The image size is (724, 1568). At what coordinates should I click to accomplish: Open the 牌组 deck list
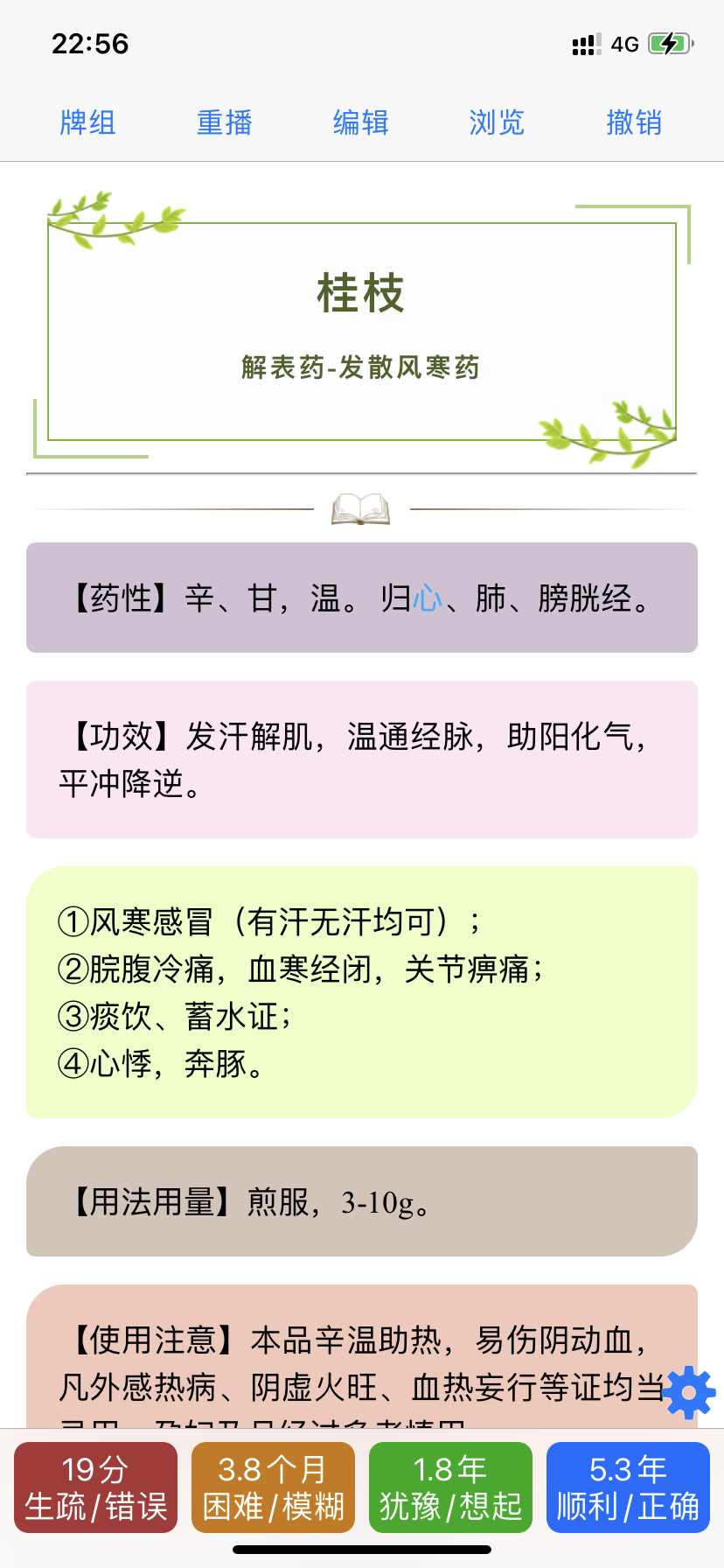point(87,122)
